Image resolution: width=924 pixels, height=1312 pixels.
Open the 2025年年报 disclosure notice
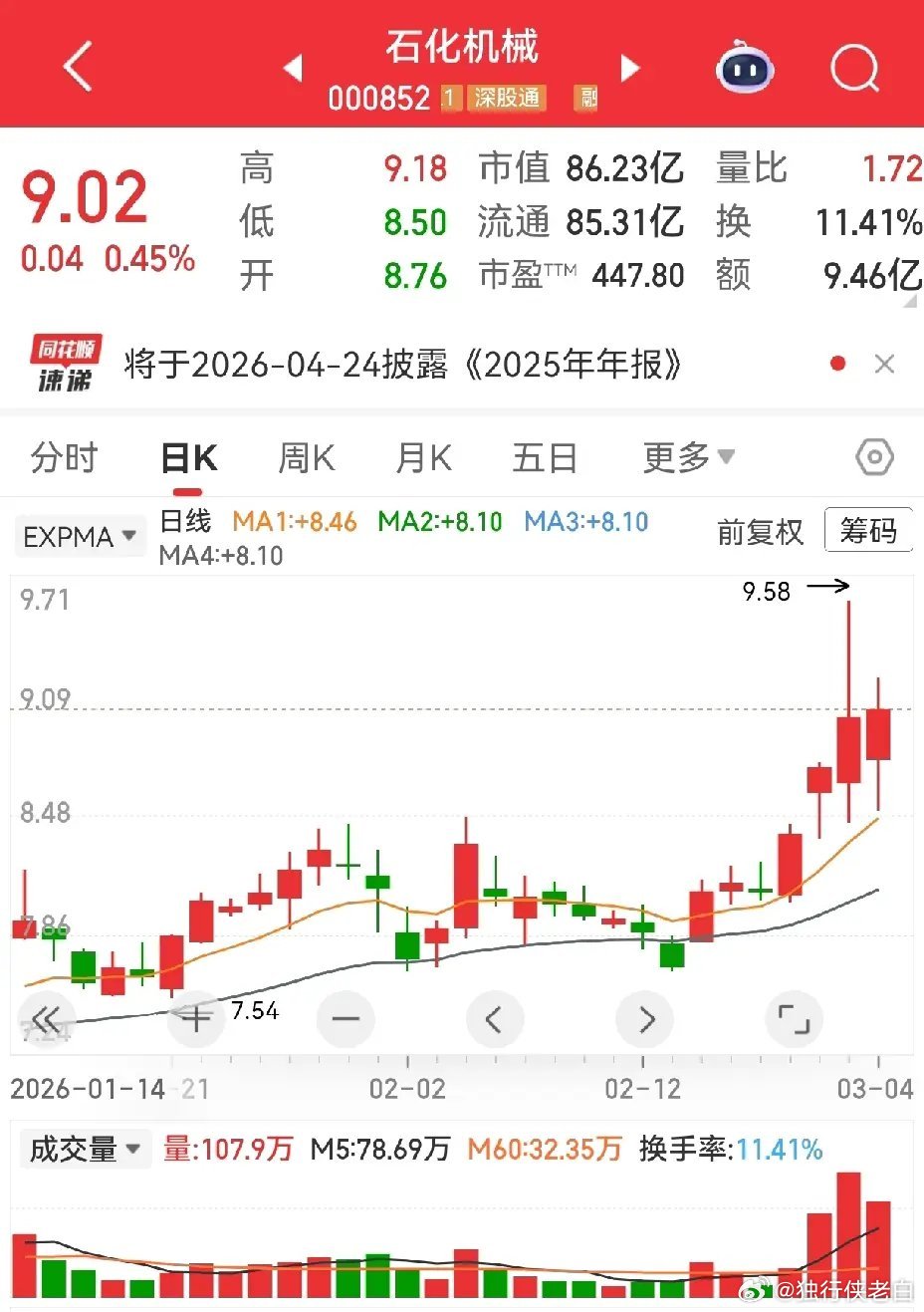click(x=403, y=365)
